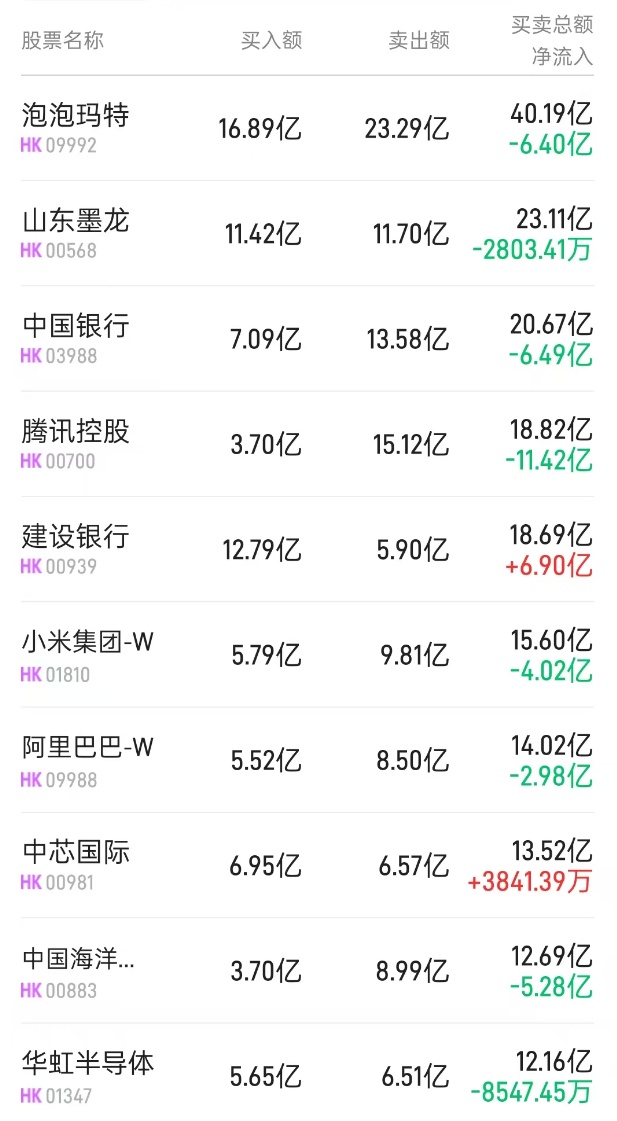View 山东墨龙 stock details
Image resolution: width=617 pixels, height=1121 pixels.
(76, 221)
